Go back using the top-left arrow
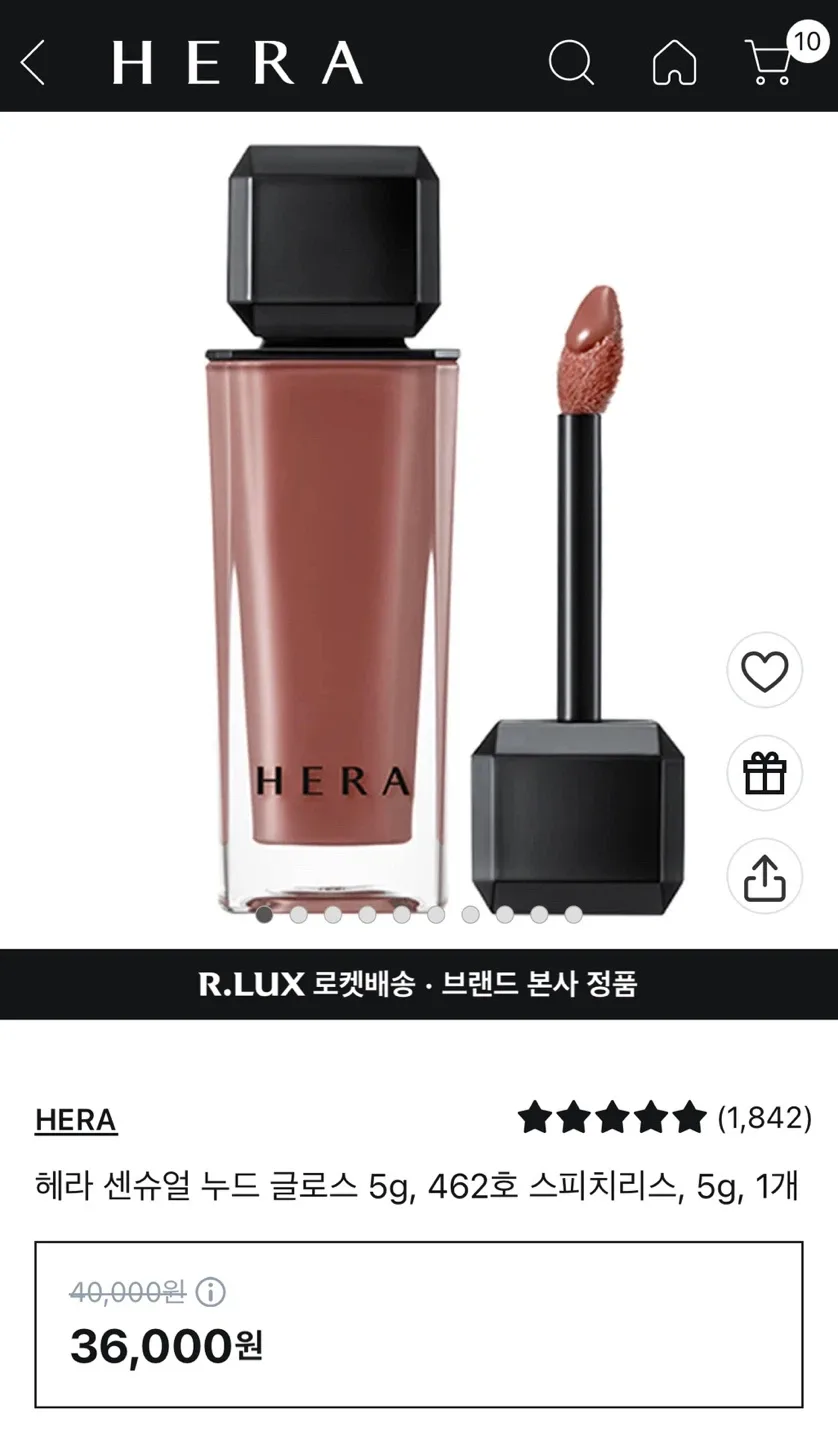This screenshot has height=1440, width=838. pos(33,62)
